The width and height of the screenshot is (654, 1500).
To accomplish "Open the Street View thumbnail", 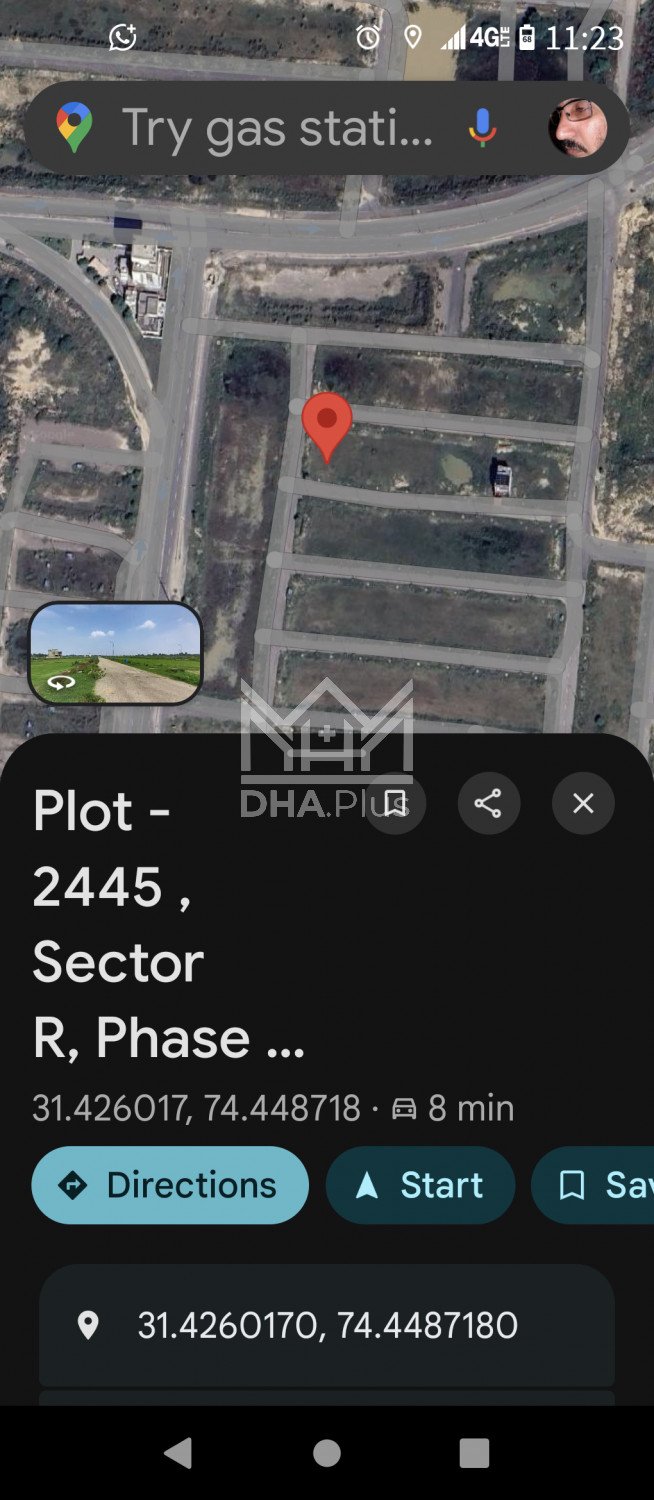I will 116,653.
